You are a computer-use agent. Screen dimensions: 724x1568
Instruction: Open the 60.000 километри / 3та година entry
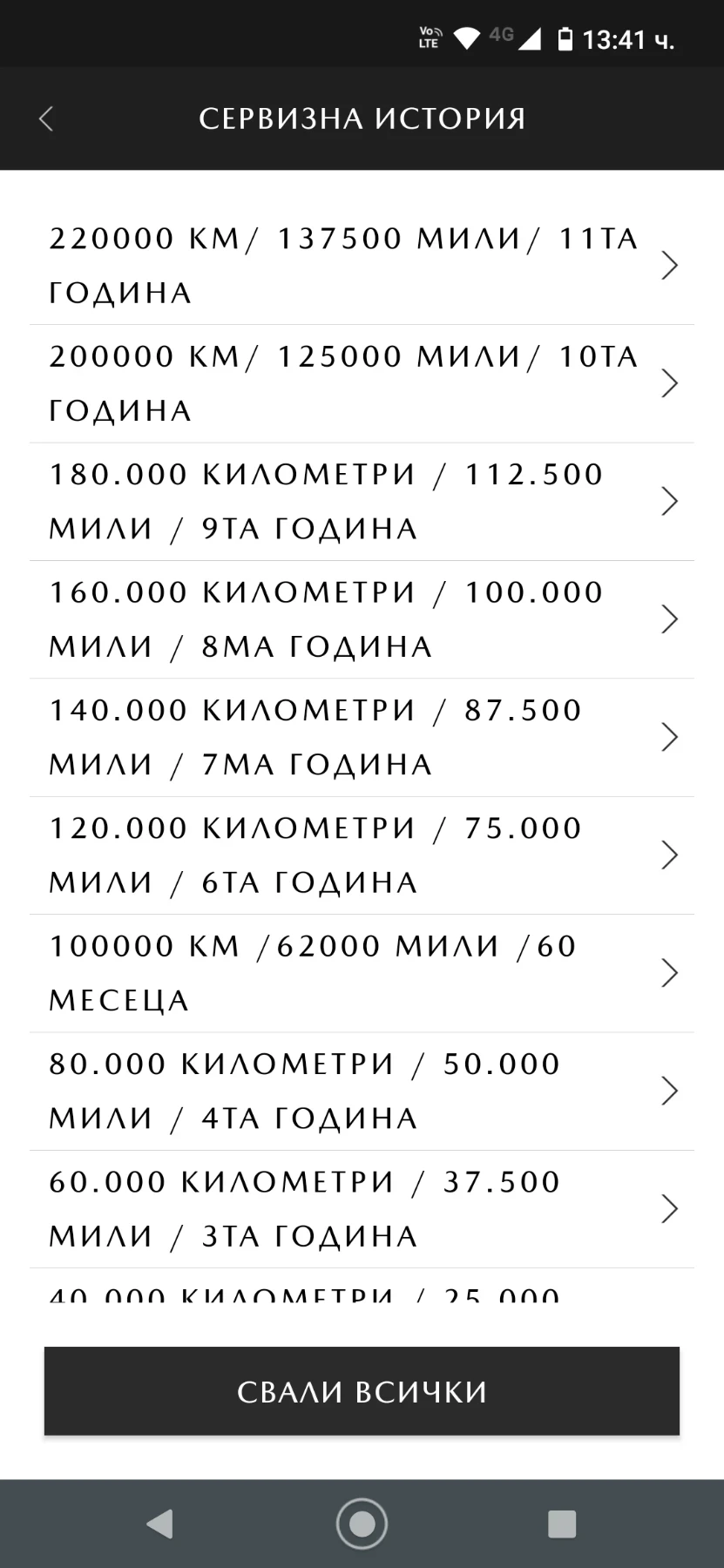point(362,1209)
